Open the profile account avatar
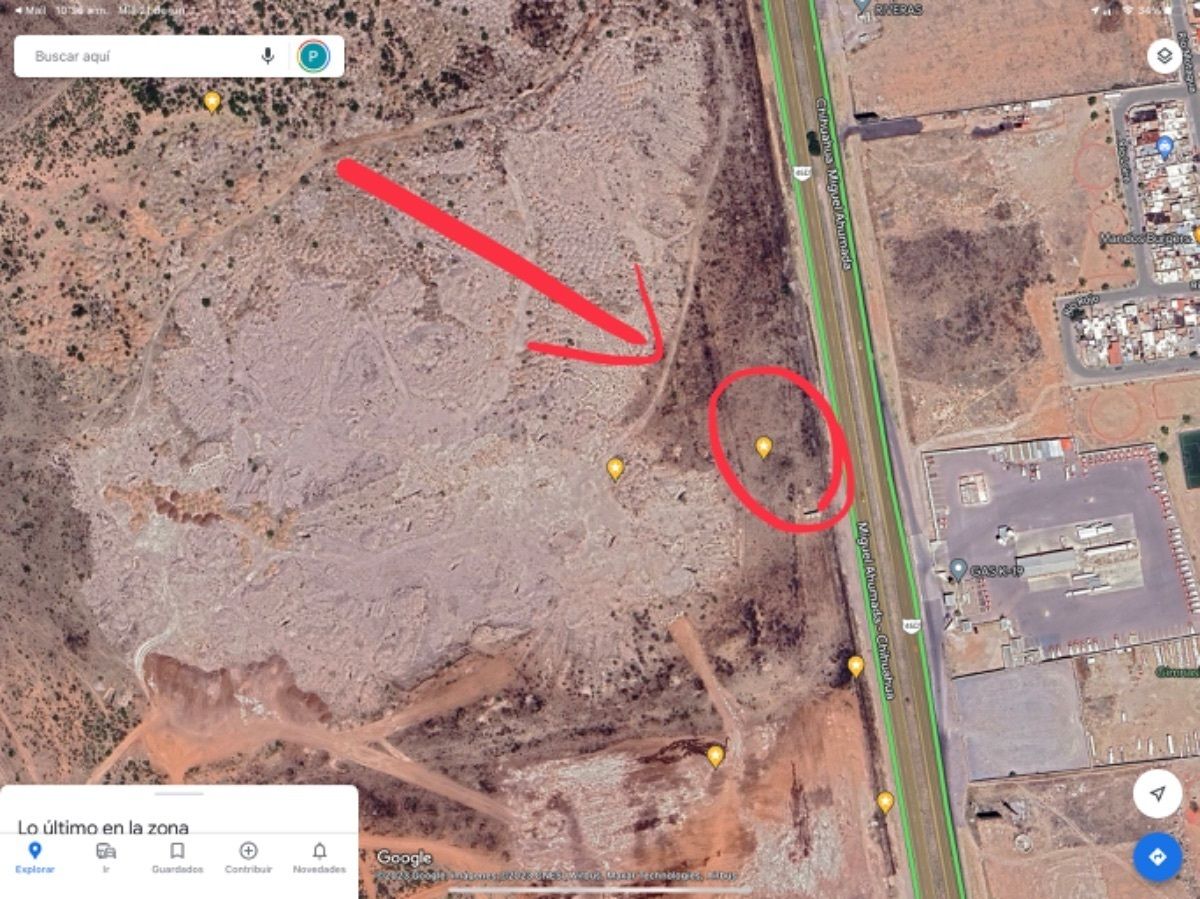This screenshot has width=1200, height=899. [x=313, y=56]
